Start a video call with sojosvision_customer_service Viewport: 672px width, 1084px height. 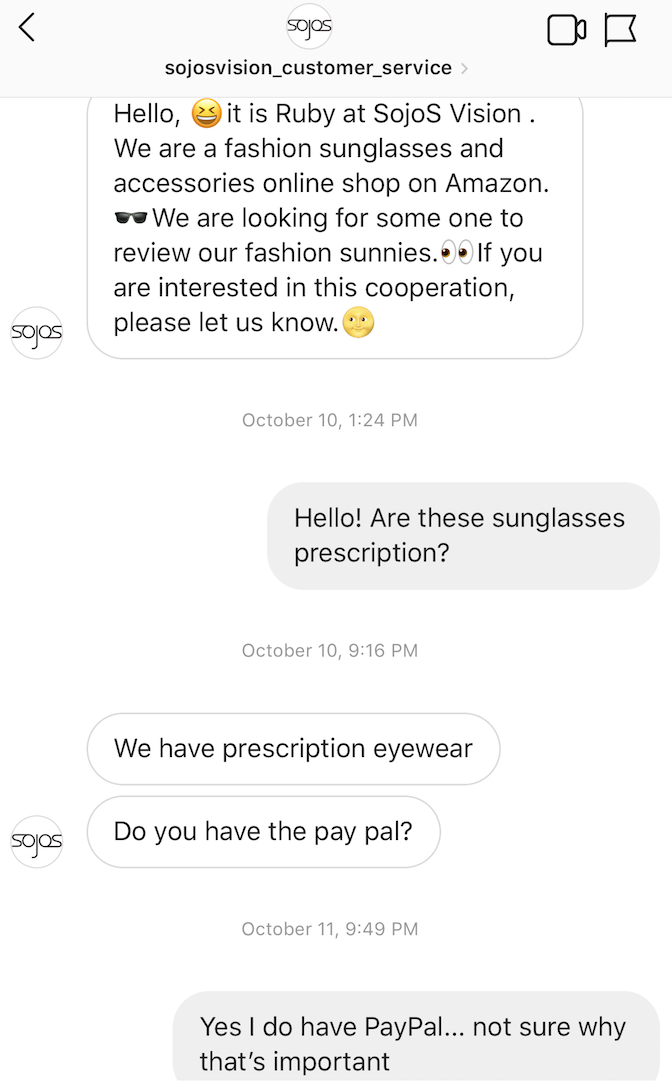(x=566, y=30)
